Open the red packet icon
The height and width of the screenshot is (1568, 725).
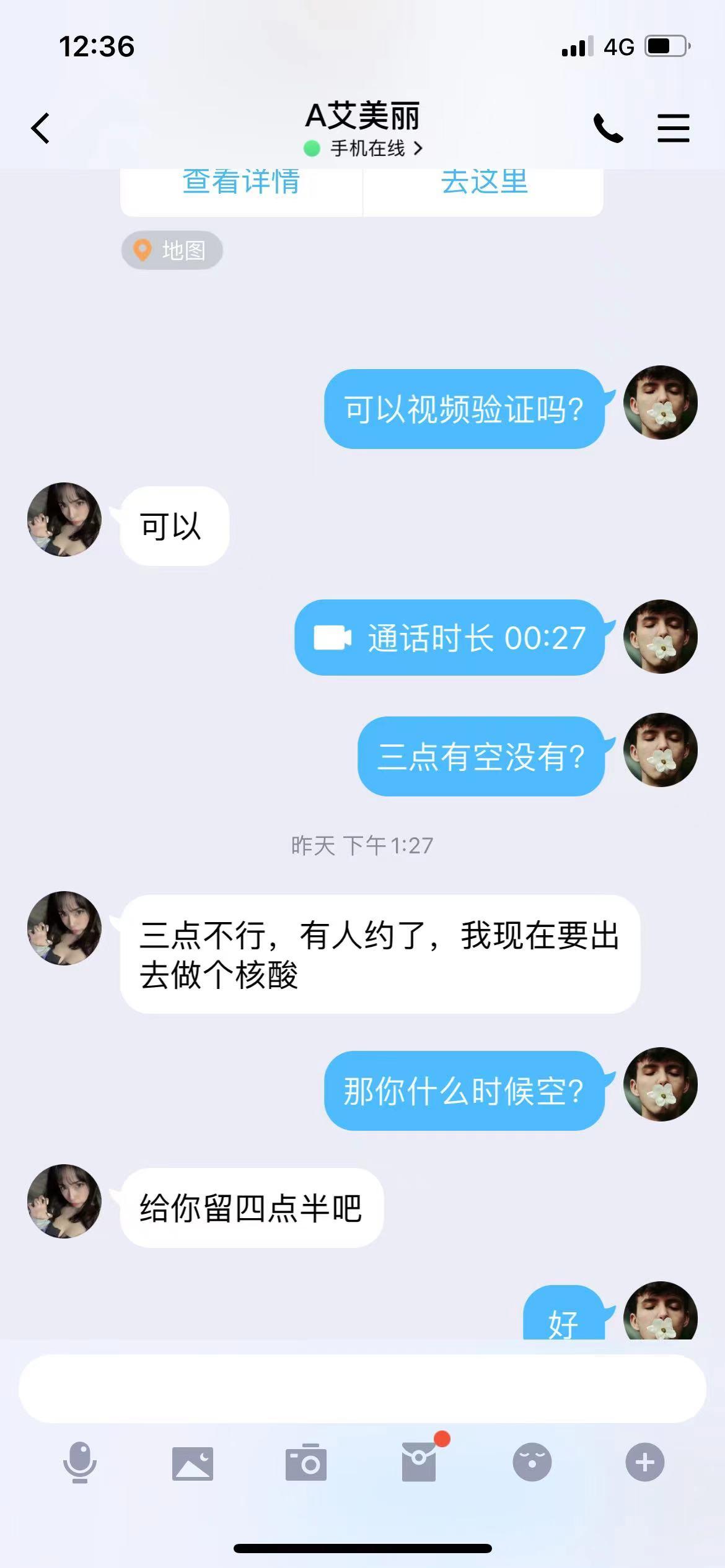pyautogui.click(x=419, y=1461)
